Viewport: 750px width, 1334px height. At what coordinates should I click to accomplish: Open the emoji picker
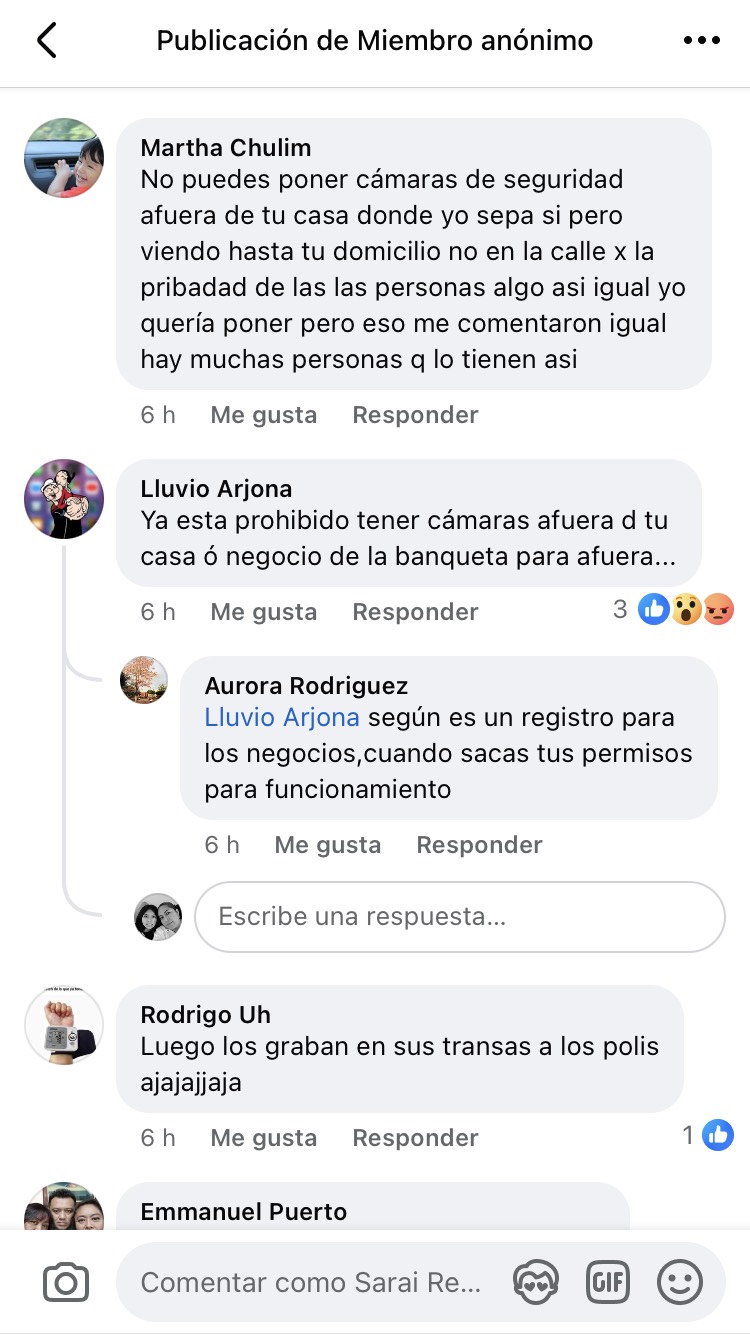pos(680,1282)
